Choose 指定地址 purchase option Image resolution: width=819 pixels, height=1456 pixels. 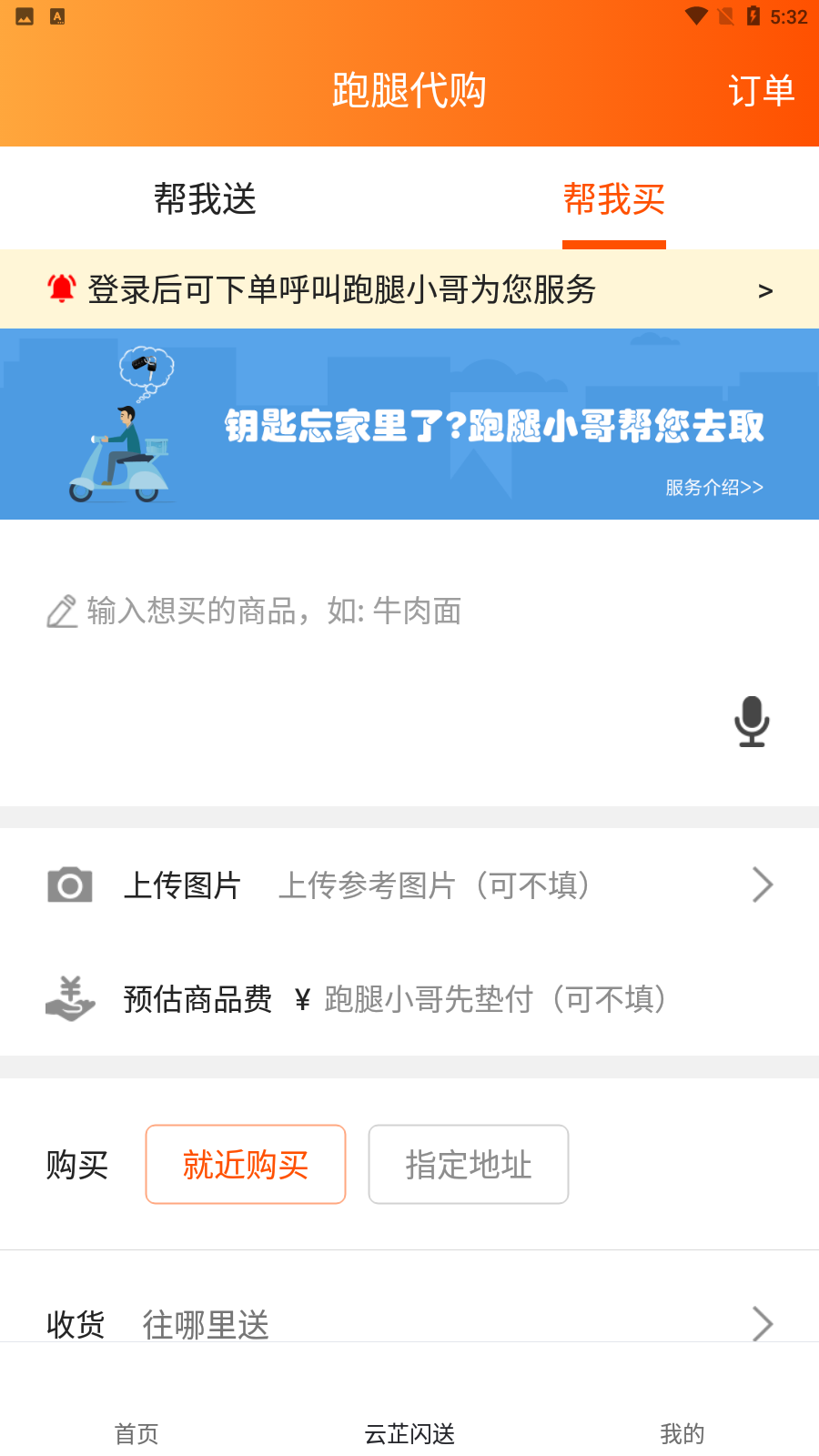click(469, 1165)
